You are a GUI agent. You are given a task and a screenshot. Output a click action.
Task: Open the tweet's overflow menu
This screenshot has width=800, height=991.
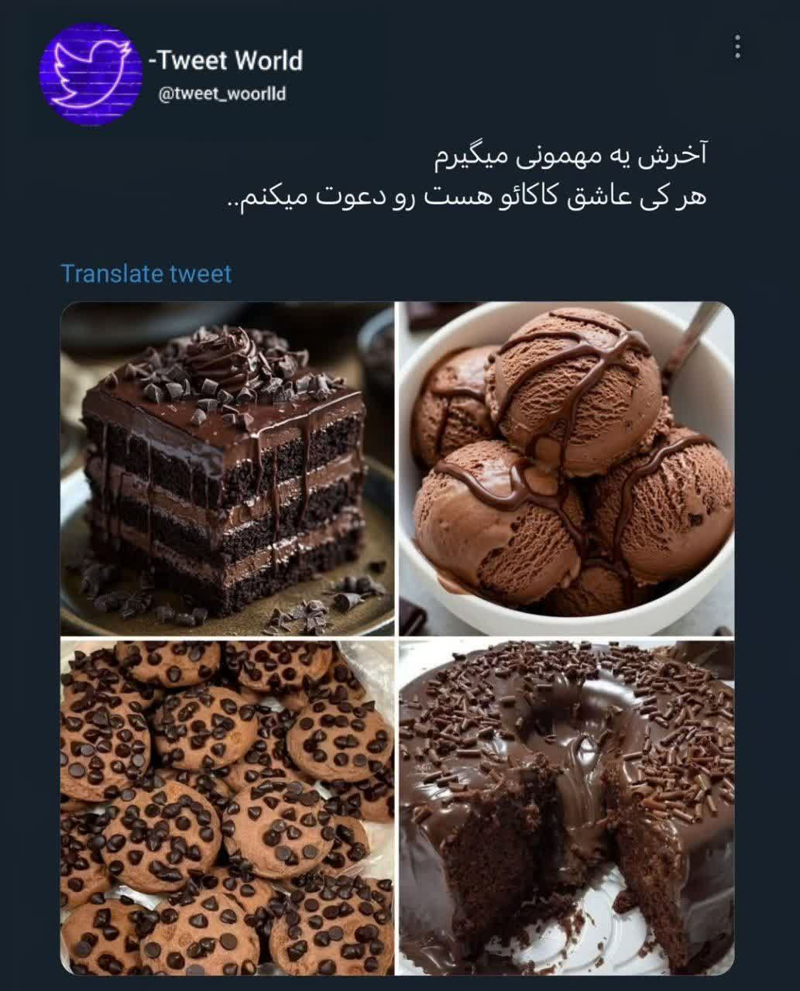point(738,47)
